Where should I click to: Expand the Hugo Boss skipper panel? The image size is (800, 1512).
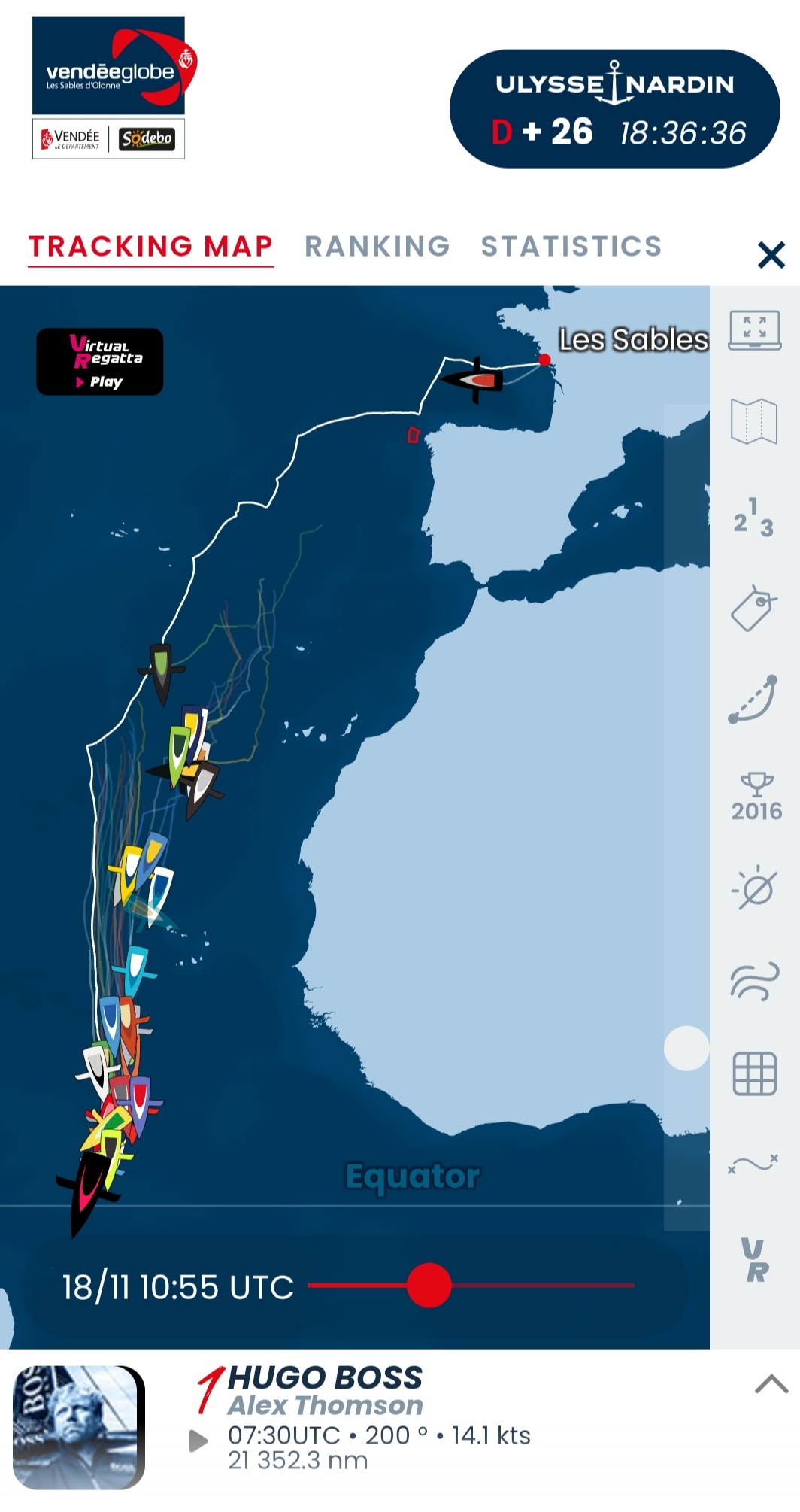(771, 1384)
